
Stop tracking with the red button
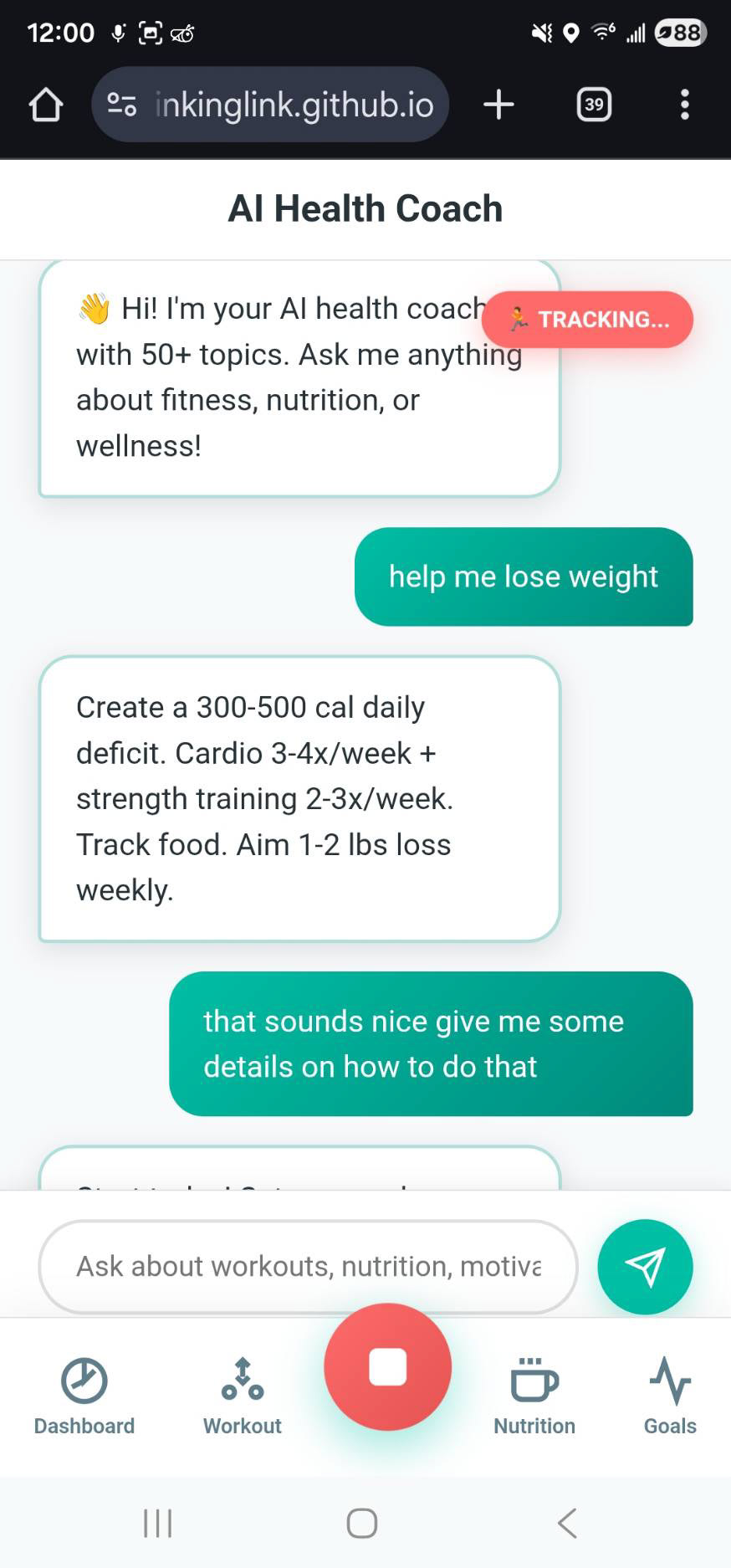387,1366
